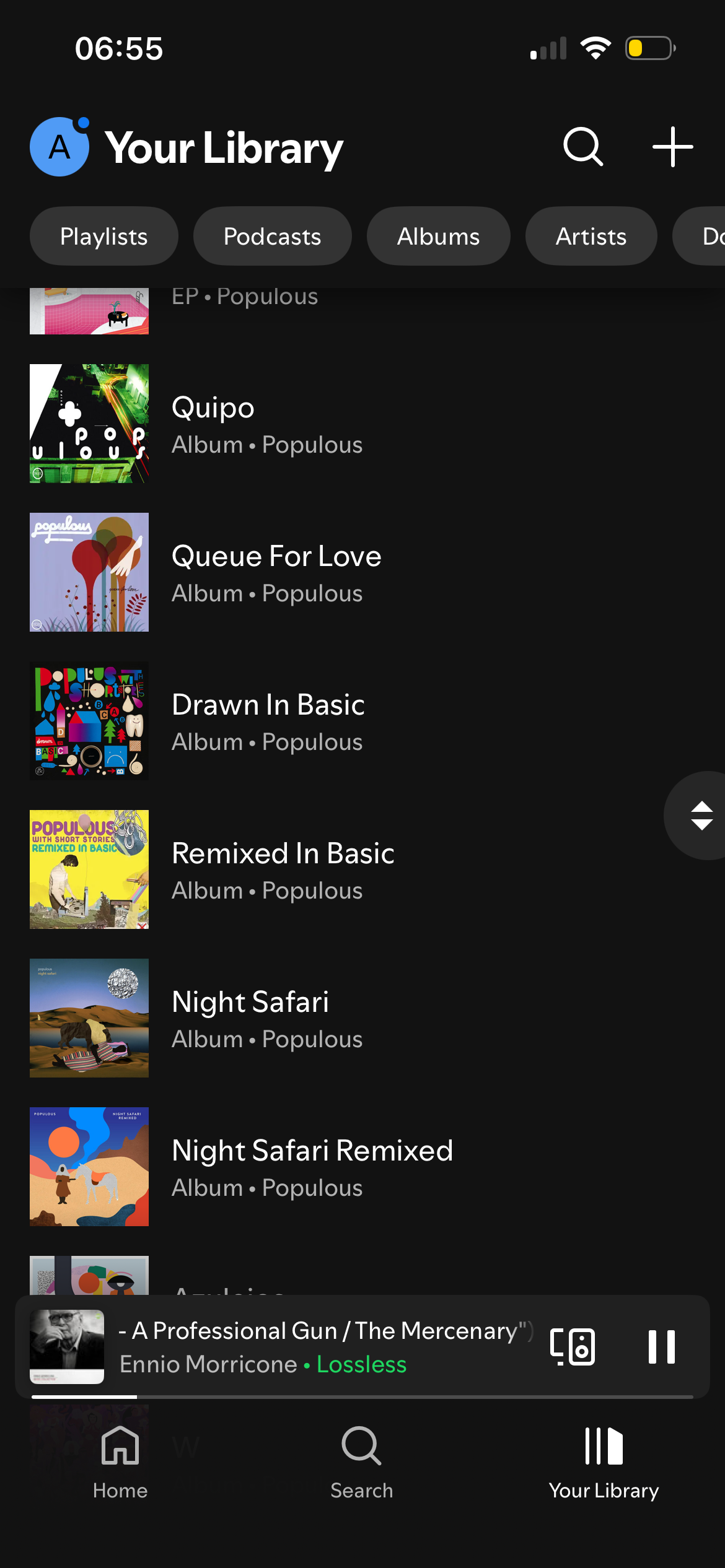Switch to the Home tab

pos(120,1461)
